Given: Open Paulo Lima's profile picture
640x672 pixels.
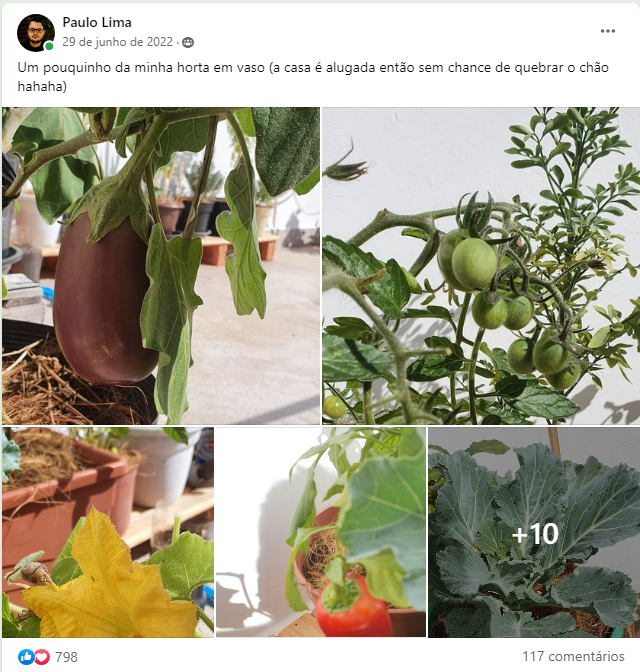Looking at the screenshot, I should point(35,33).
